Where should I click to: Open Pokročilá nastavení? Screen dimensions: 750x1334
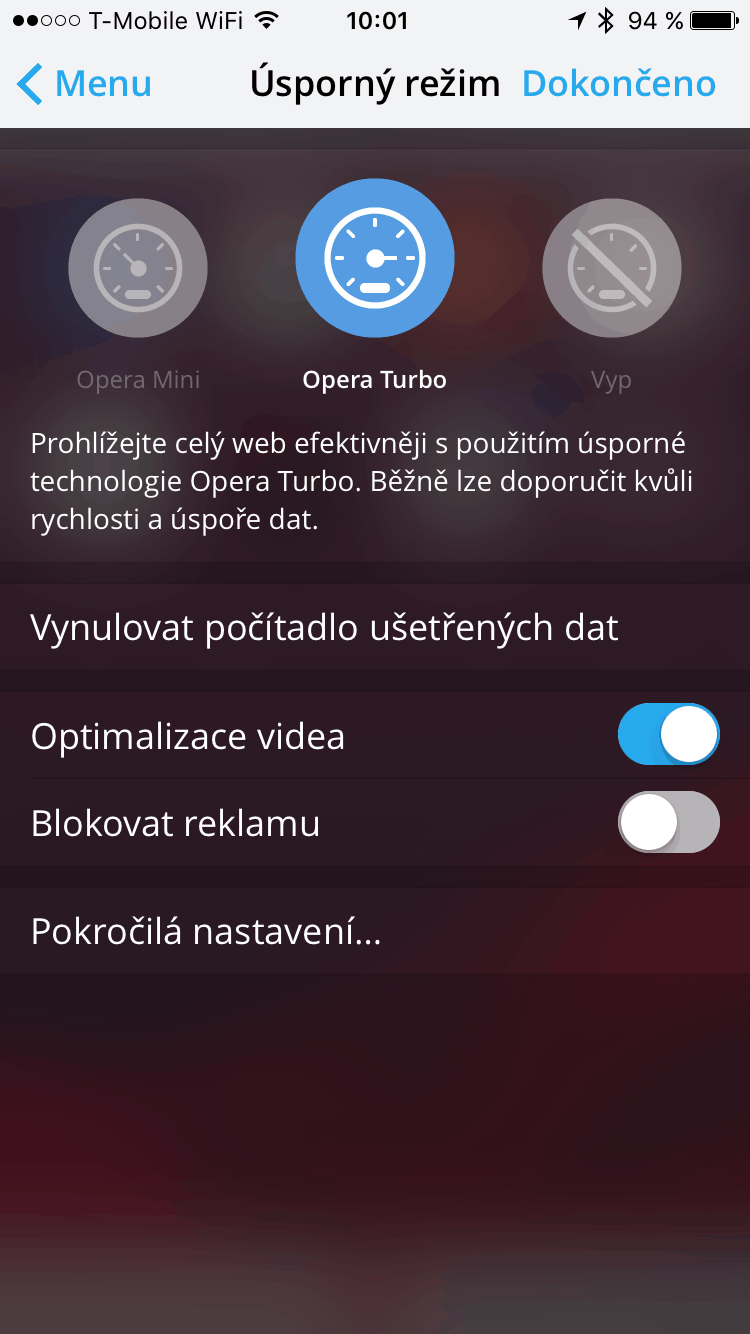click(375, 931)
